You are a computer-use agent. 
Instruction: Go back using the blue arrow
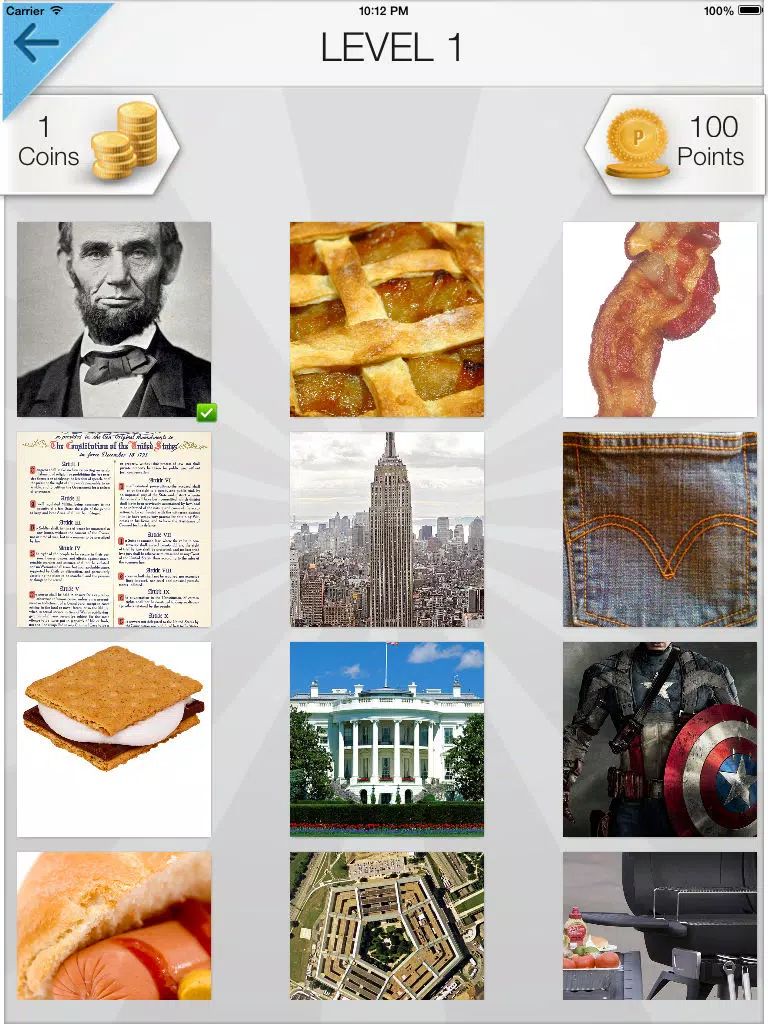click(37, 43)
